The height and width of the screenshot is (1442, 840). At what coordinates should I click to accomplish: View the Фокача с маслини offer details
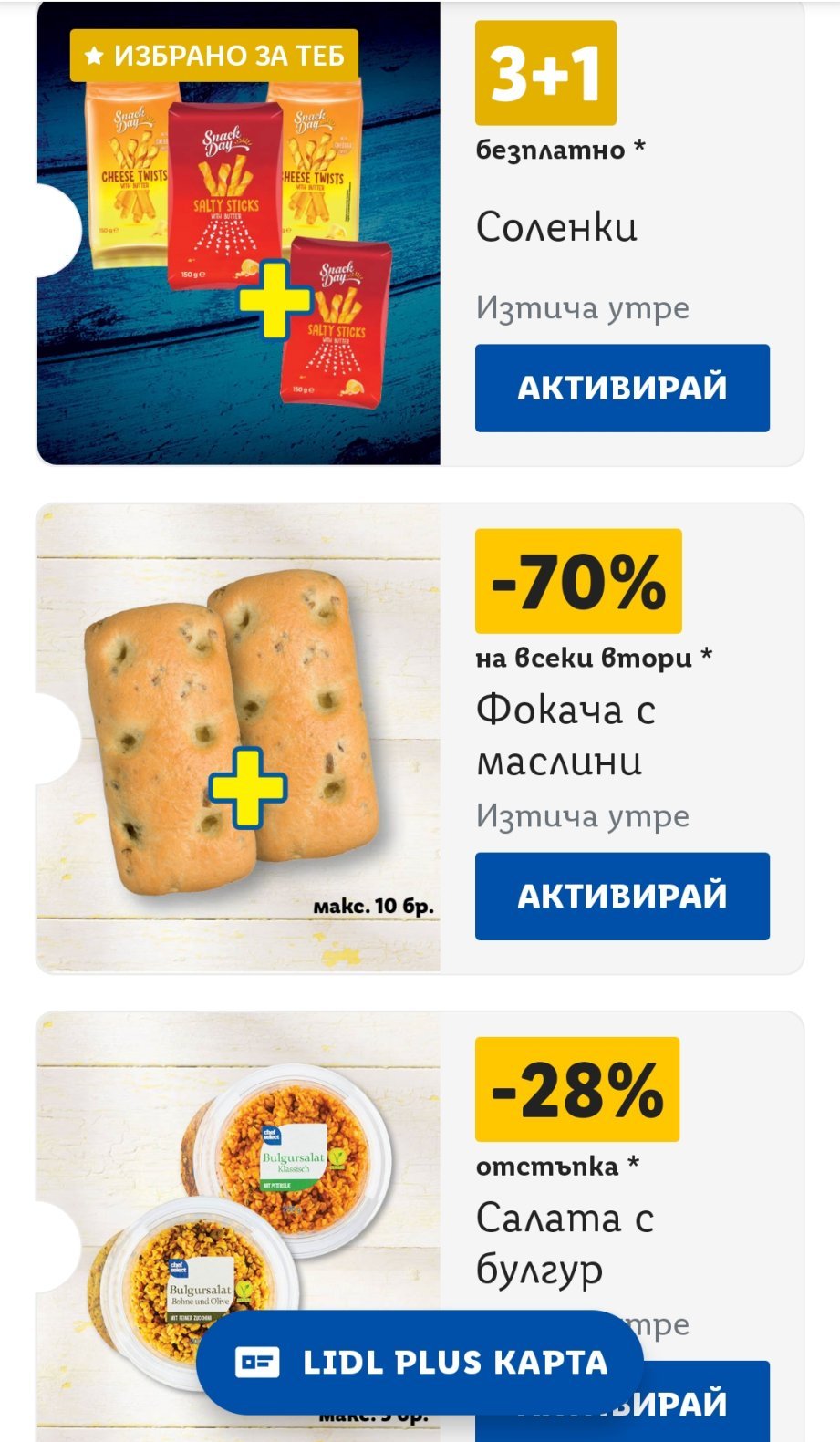tap(239, 739)
